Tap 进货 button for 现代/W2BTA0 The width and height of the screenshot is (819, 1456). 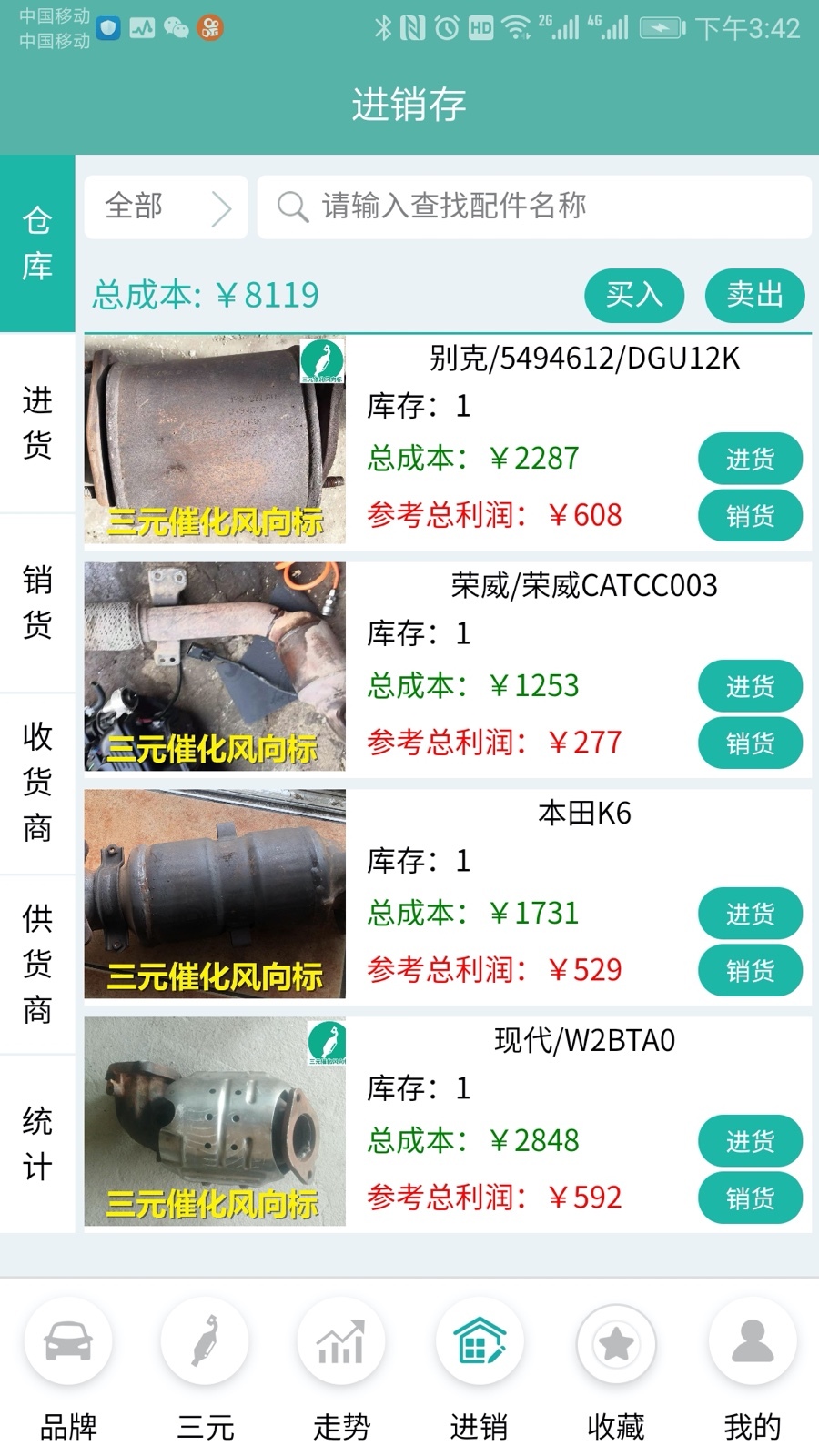[x=750, y=1140]
